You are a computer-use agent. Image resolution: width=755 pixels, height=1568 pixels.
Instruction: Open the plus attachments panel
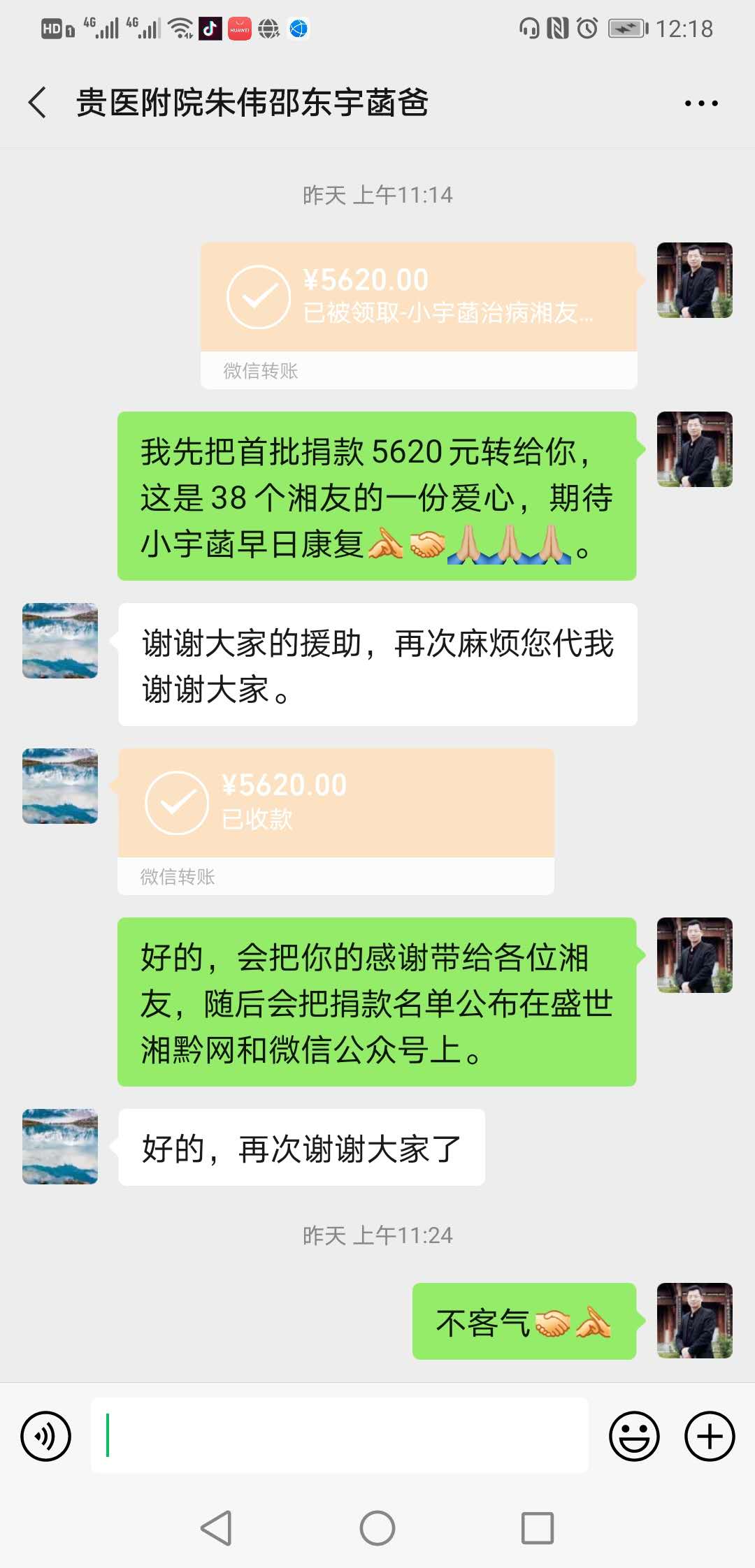710,1437
